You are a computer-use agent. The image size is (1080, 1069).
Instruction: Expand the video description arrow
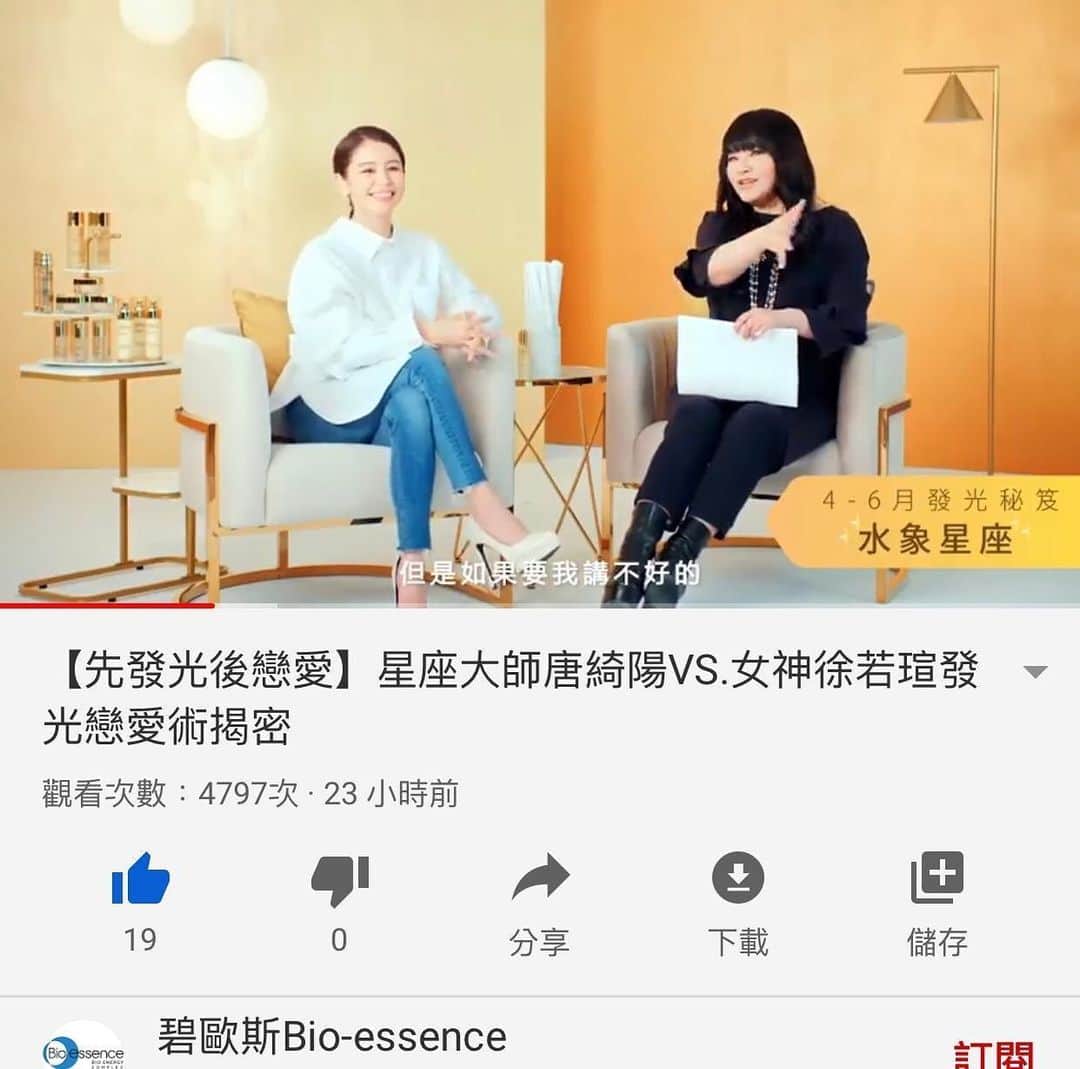click(1036, 672)
